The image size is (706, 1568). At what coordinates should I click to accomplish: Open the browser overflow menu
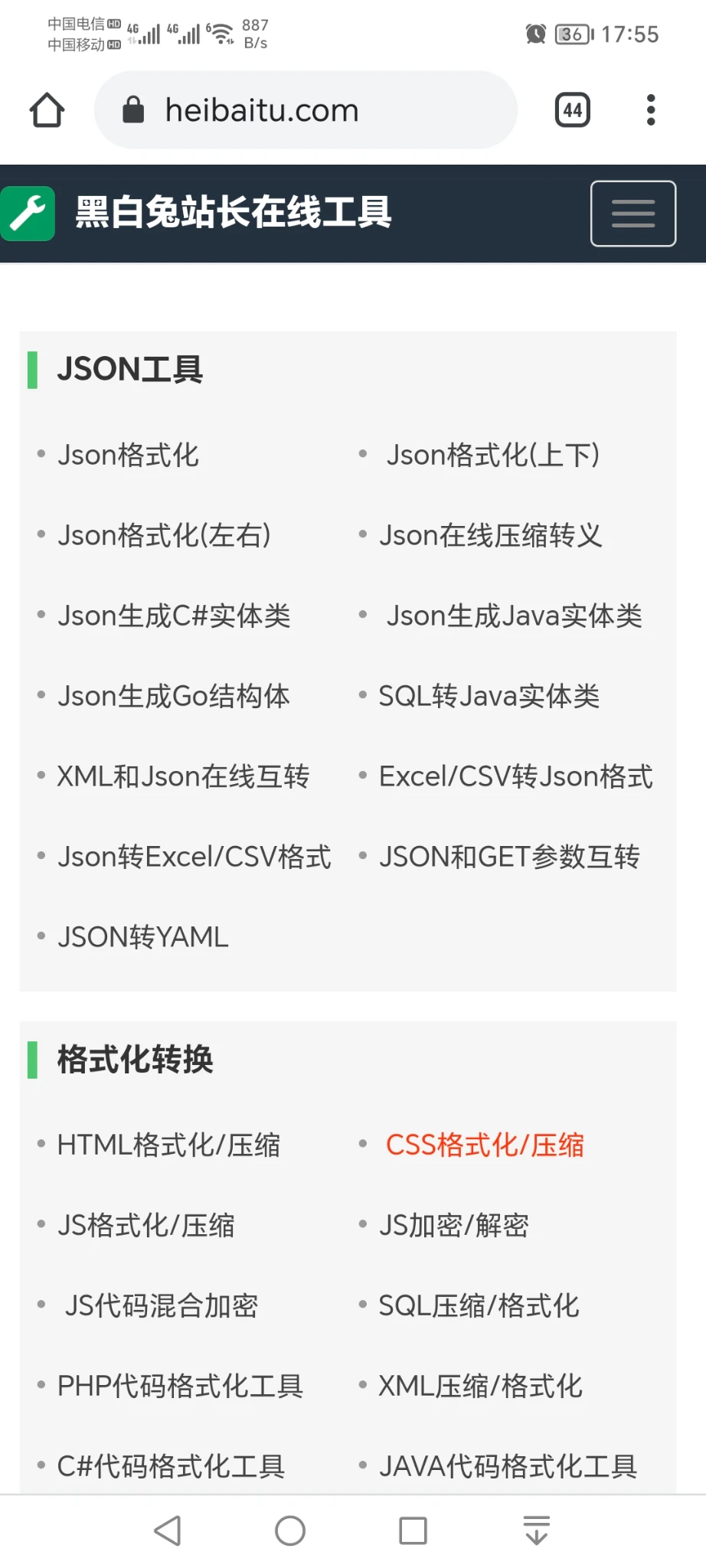(x=651, y=110)
